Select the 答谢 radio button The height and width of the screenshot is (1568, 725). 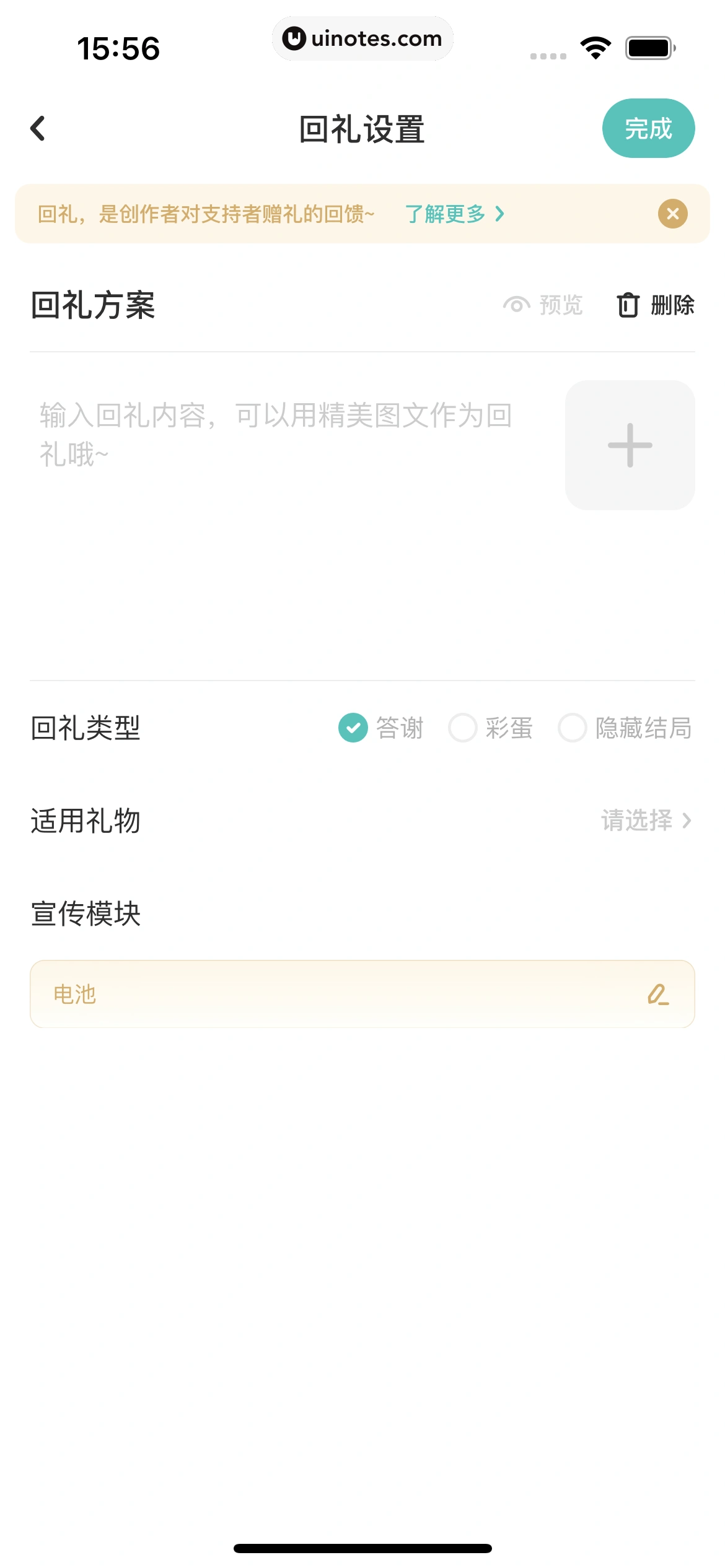pos(354,729)
